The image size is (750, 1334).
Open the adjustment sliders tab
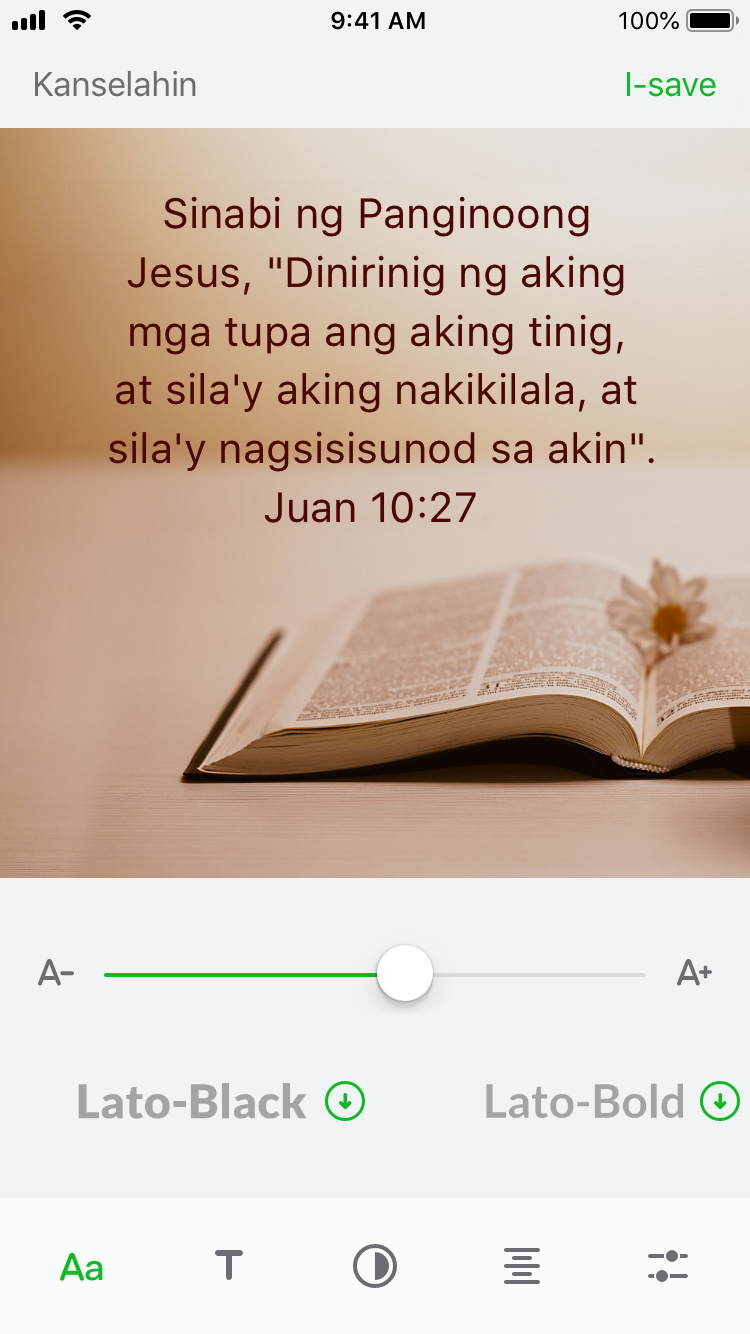(667, 1266)
